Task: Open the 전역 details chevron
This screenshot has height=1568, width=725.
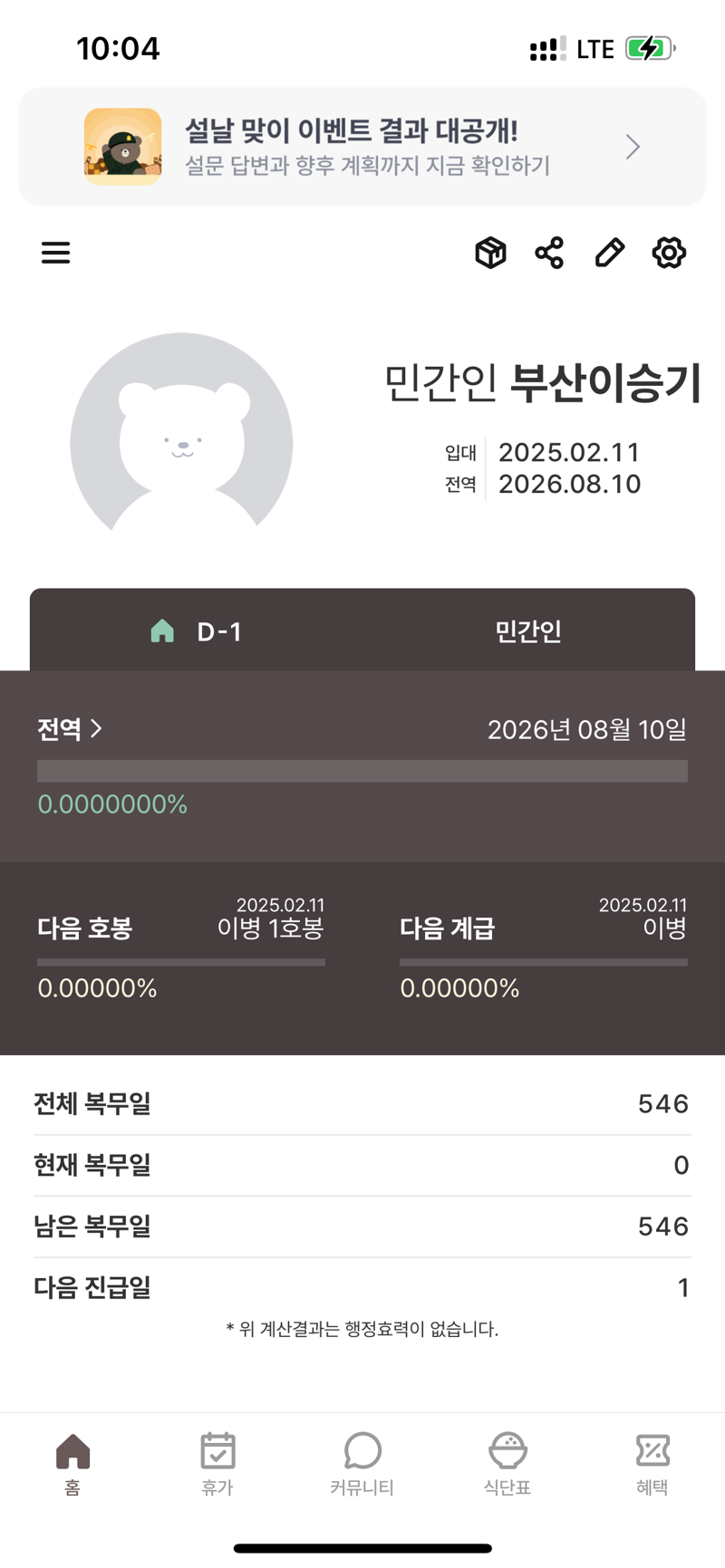Action: pyautogui.click(x=71, y=729)
